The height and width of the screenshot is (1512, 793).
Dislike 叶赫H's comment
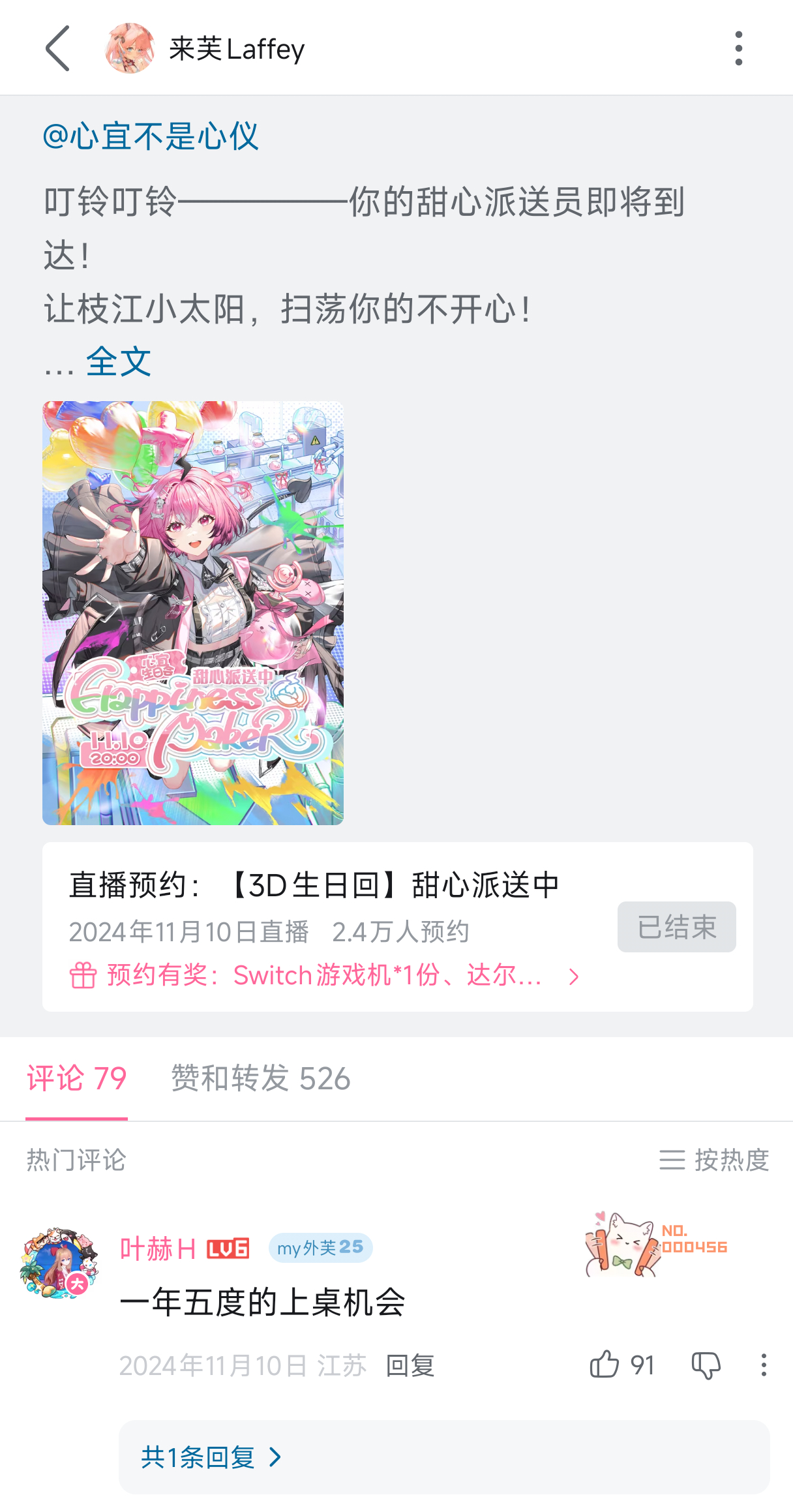coord(706,1365)
